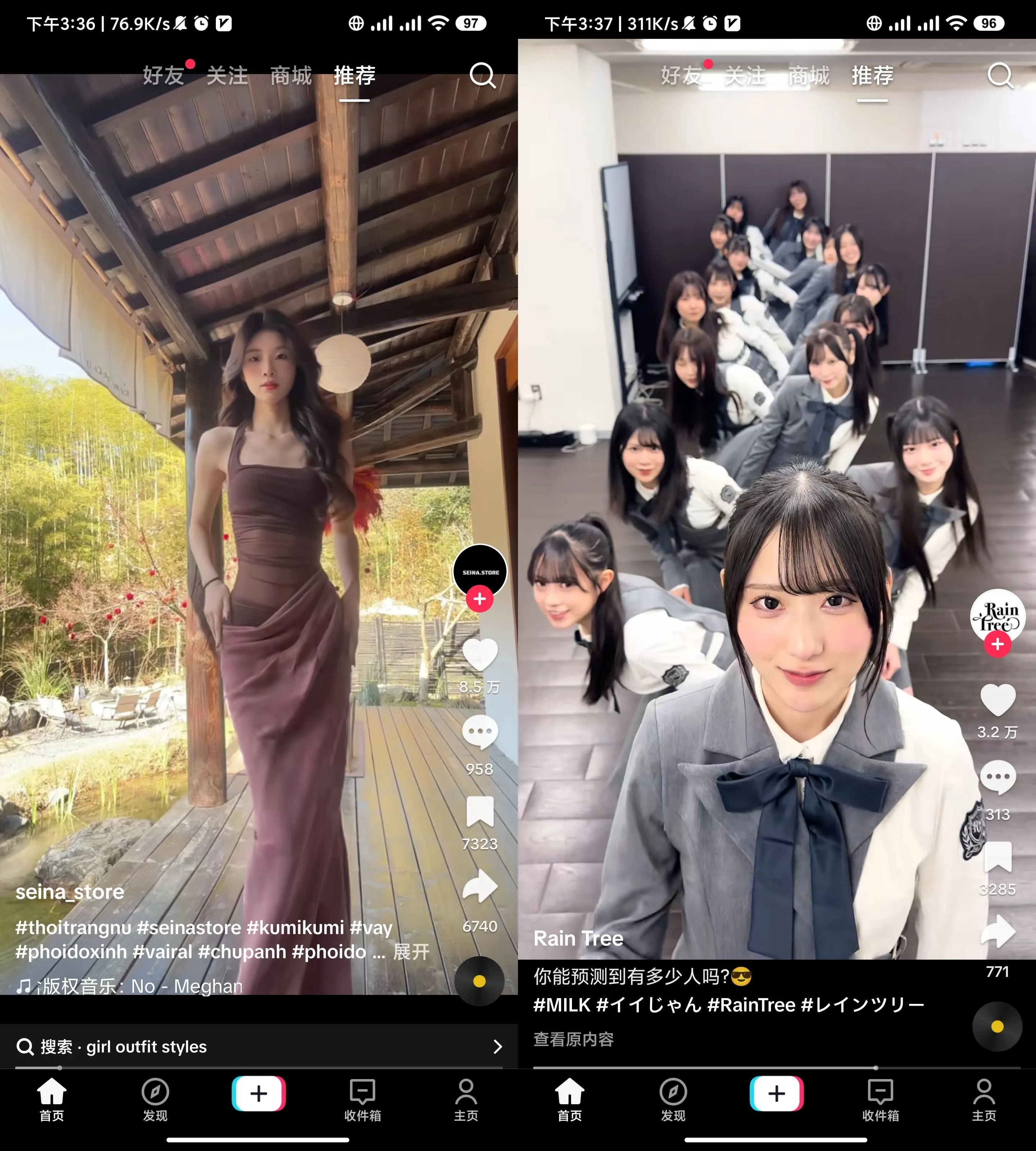
Task: Open search above the seina_store video
Action: pos(482,75)
